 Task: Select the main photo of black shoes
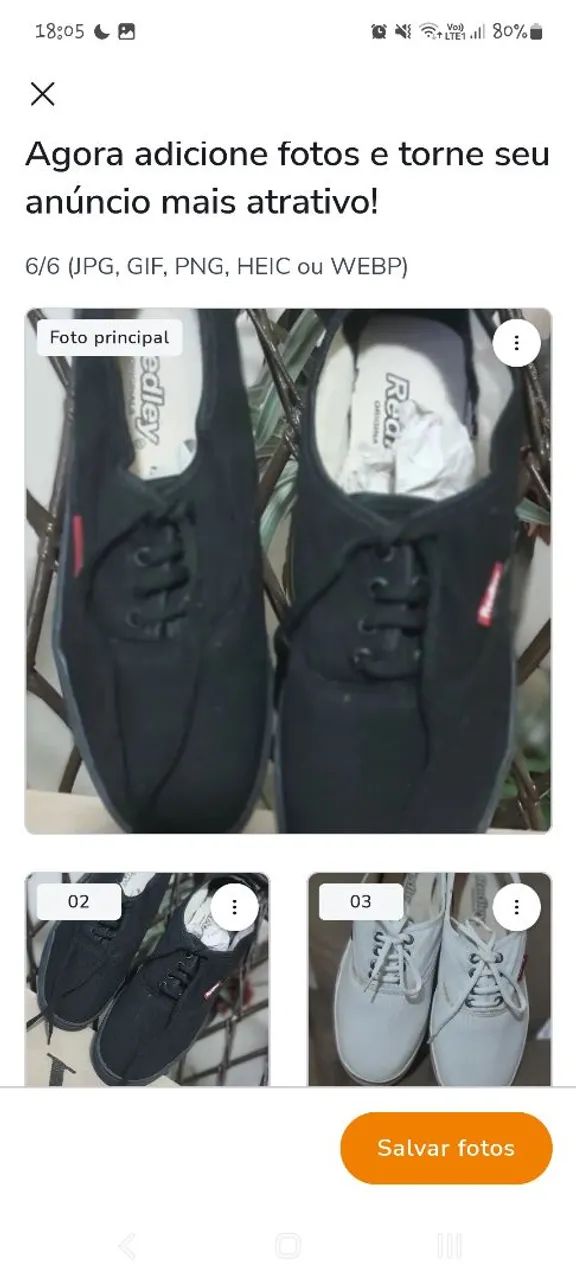click(x=288, y=571)
